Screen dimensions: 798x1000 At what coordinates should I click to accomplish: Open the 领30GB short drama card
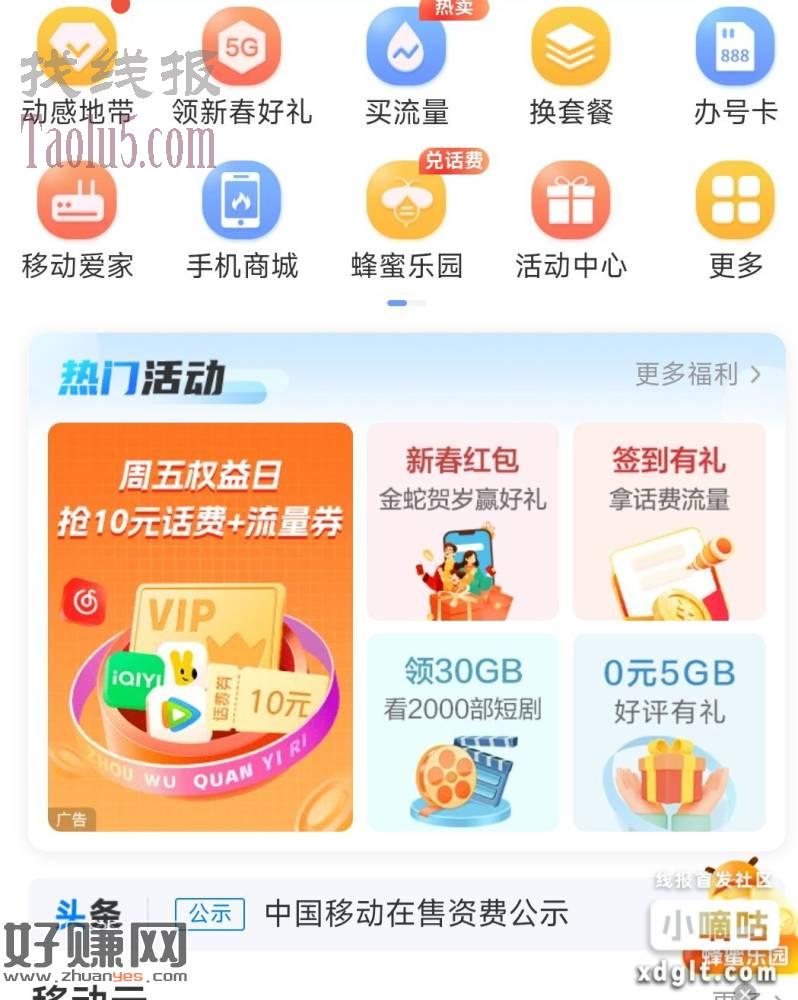click(x=462, y=731)
